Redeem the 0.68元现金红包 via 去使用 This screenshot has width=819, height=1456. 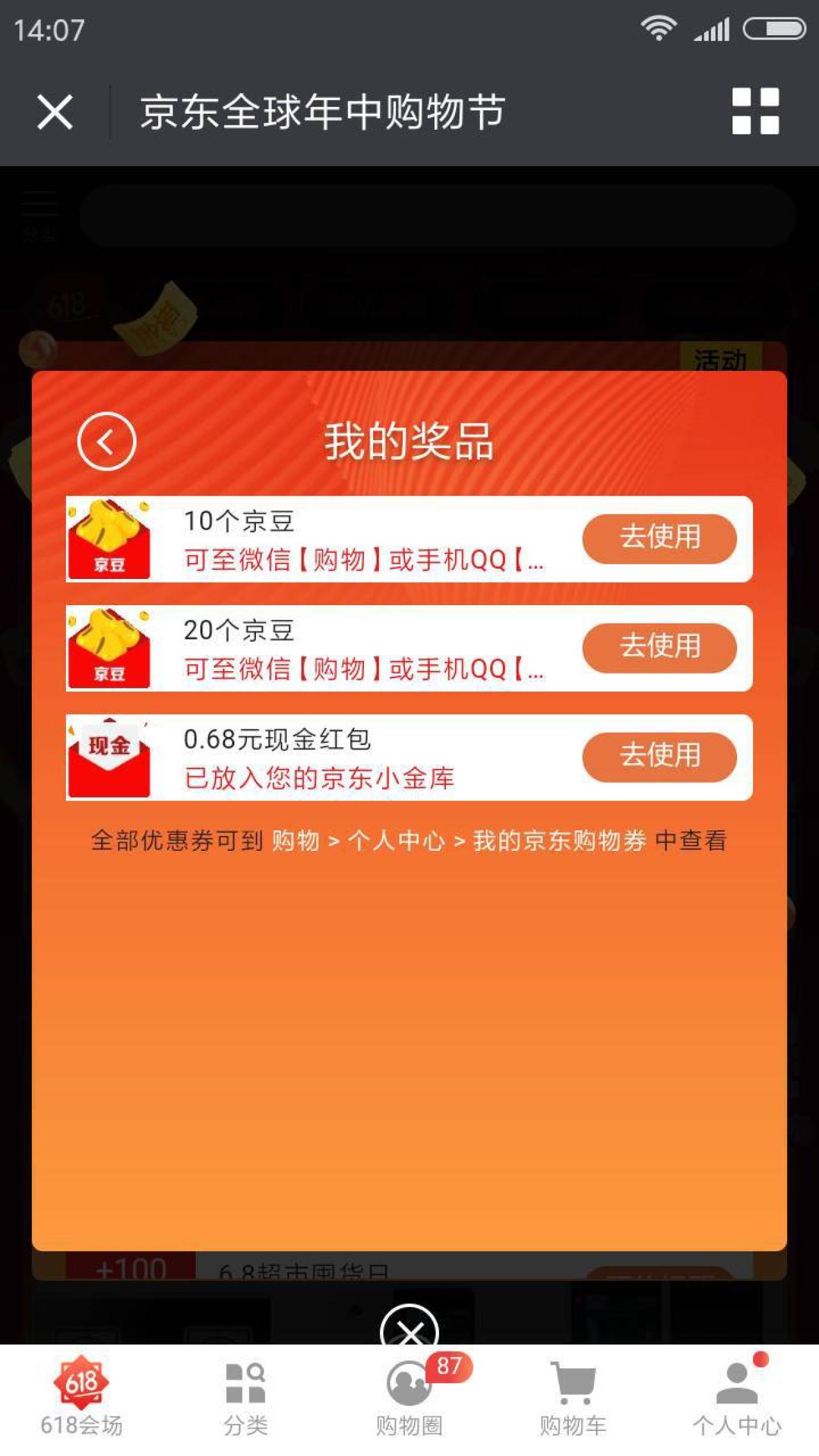[659, 757]
